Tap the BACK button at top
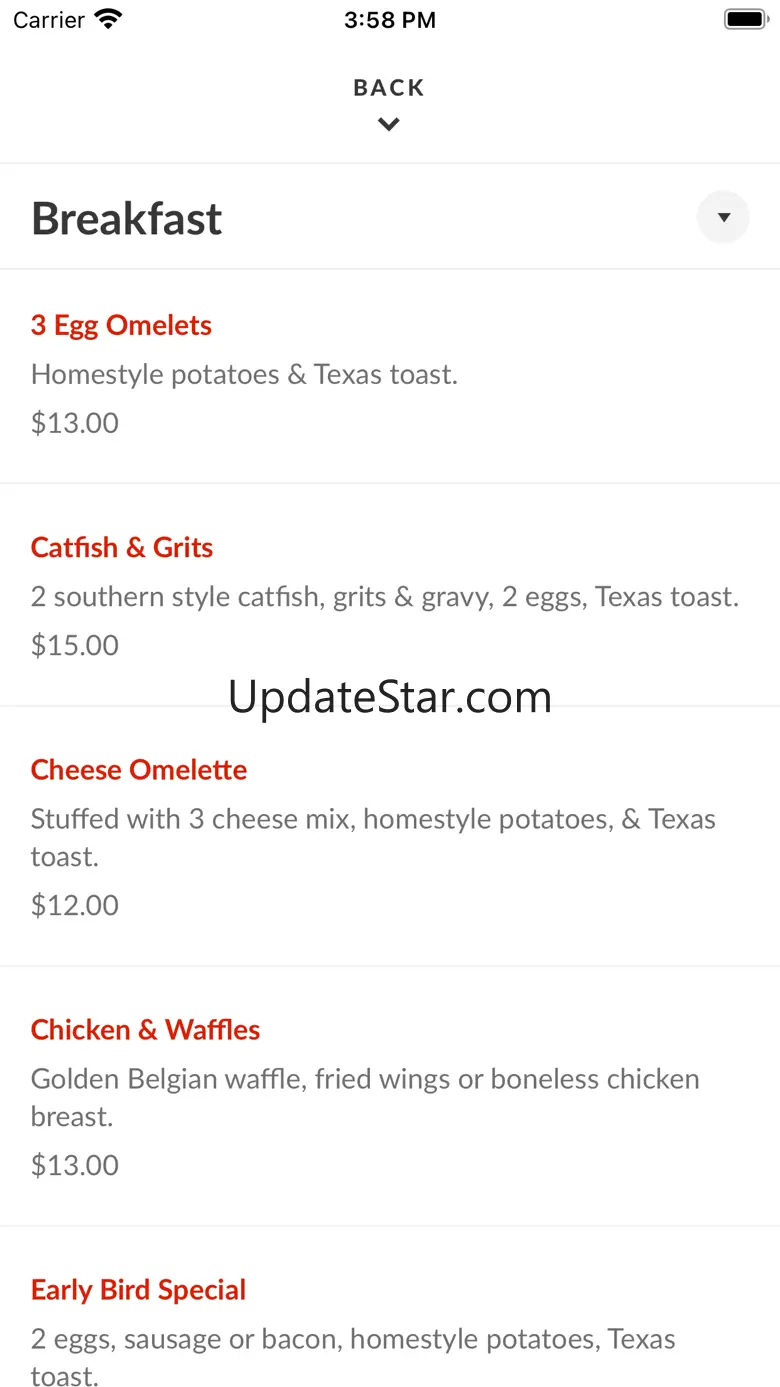This screenshot has width=780, height=1387. 389,102
